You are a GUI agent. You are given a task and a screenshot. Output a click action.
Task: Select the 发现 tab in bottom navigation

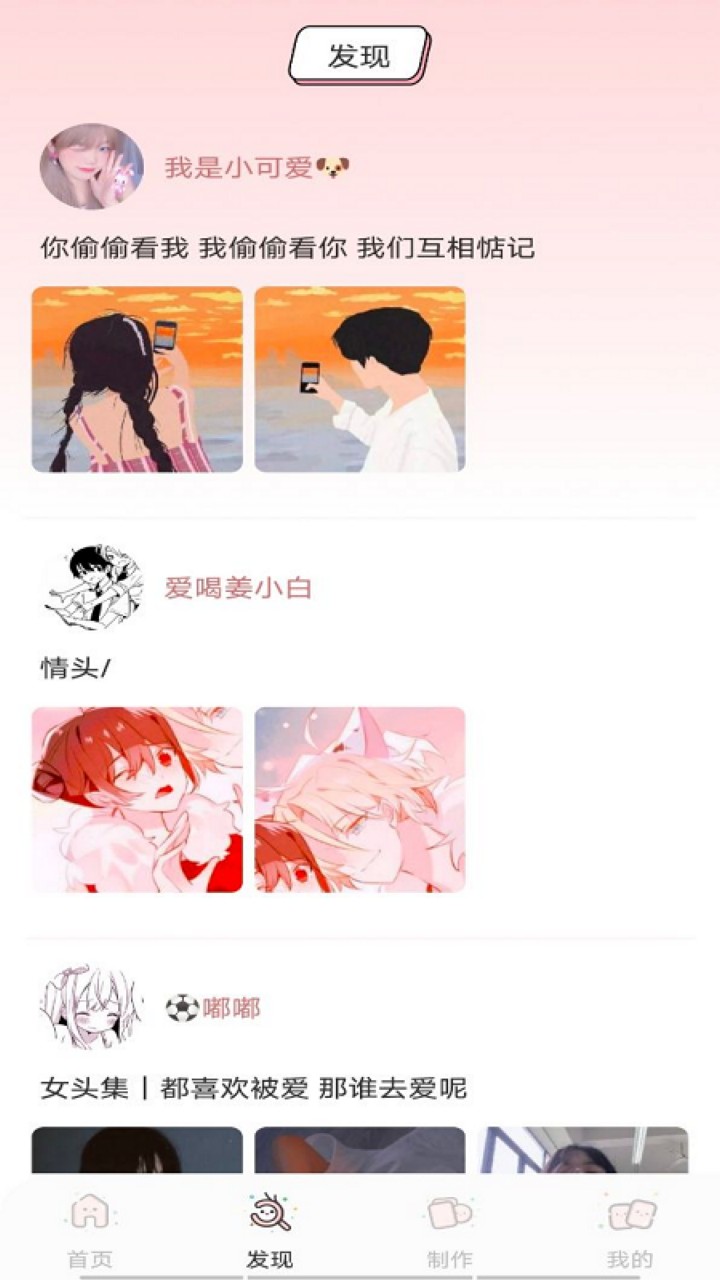[270, 1228]
